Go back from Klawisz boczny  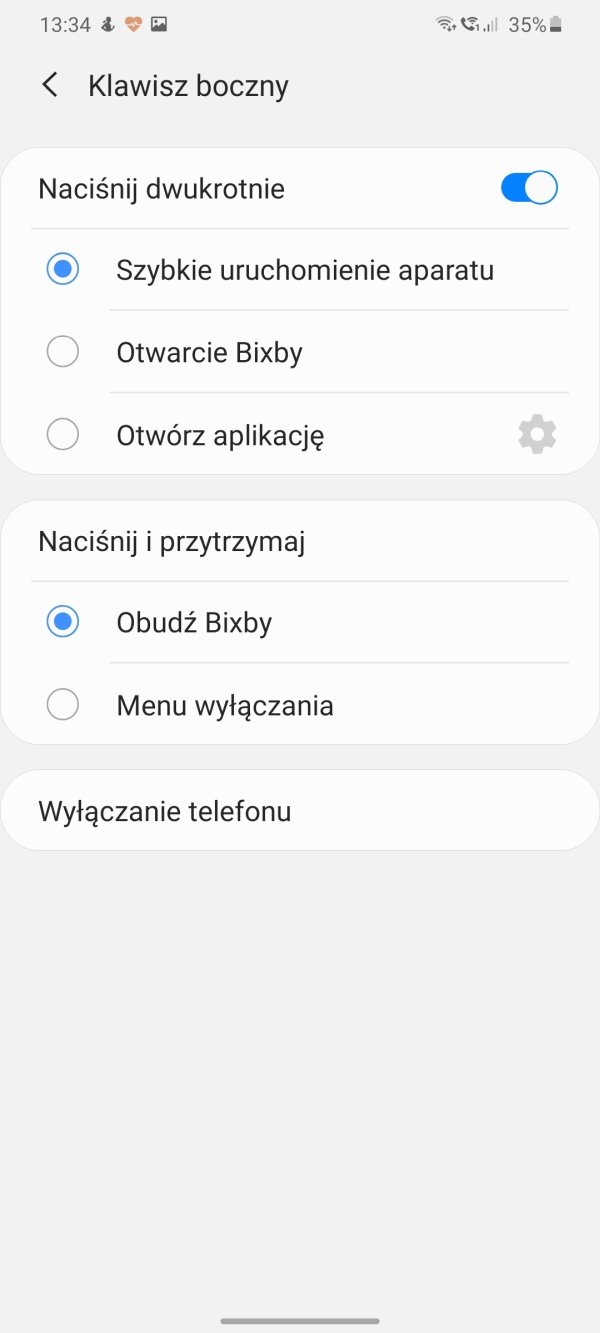50,85
